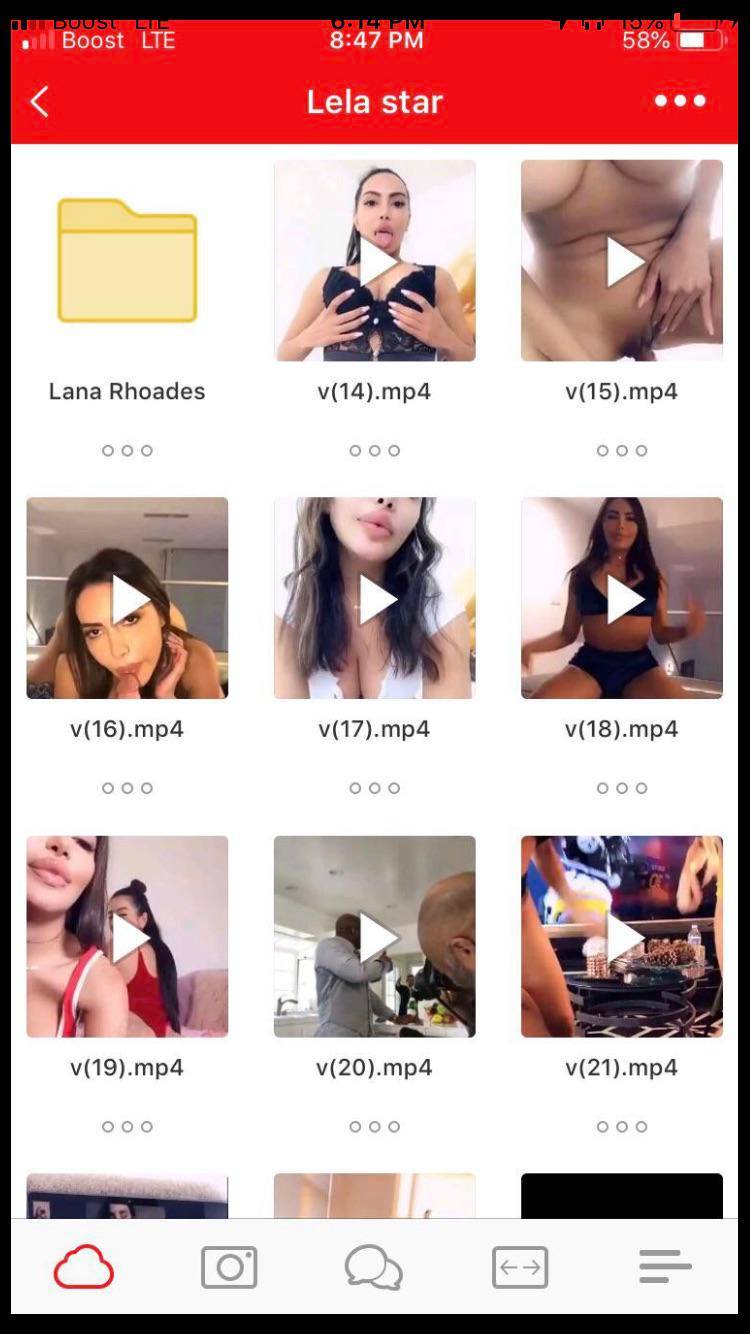Switch to the camera uploads tab
750x1334 pixels.
[229, 1267]
